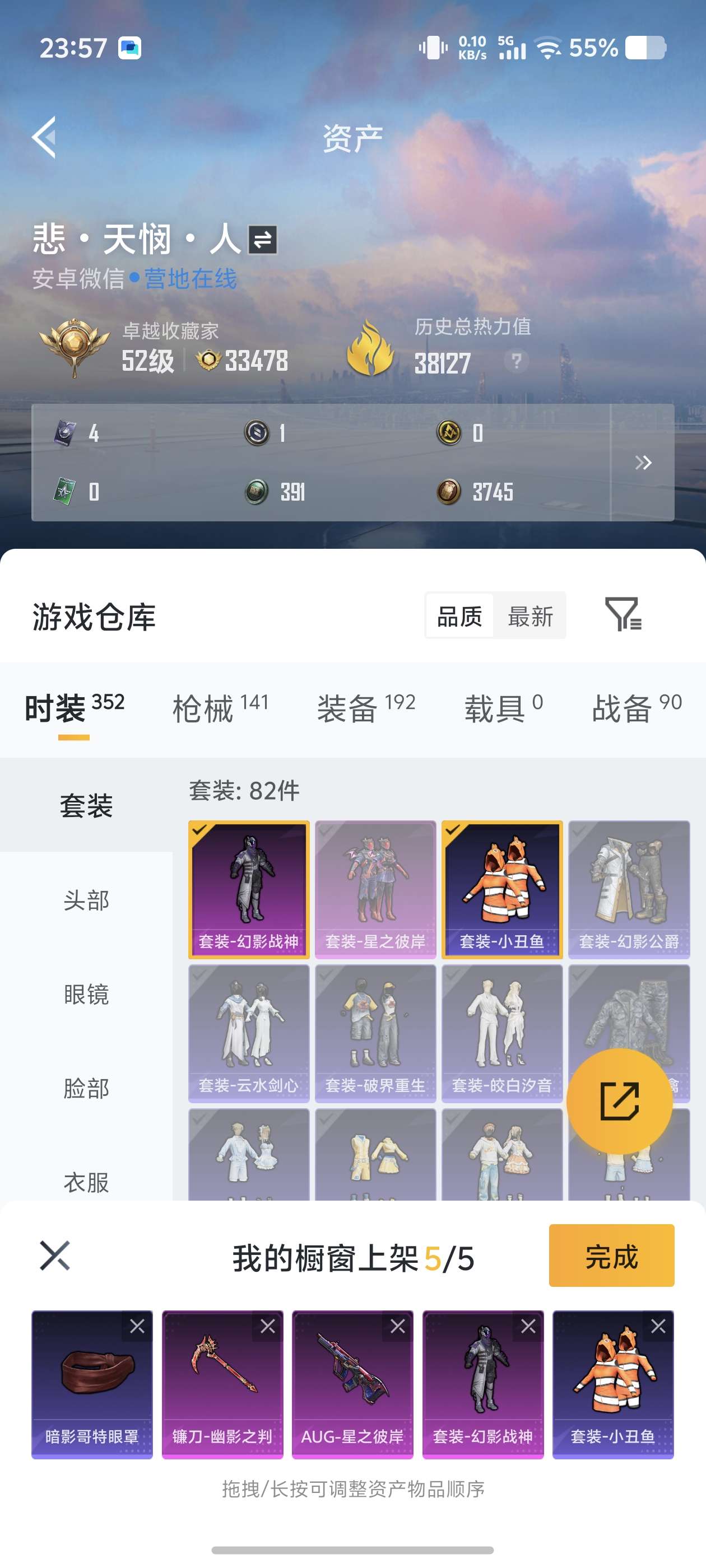Viewport: 706px width, 1568px height.
Task: Tap the account switch icon beside the nickname
Action: [263, 239]
